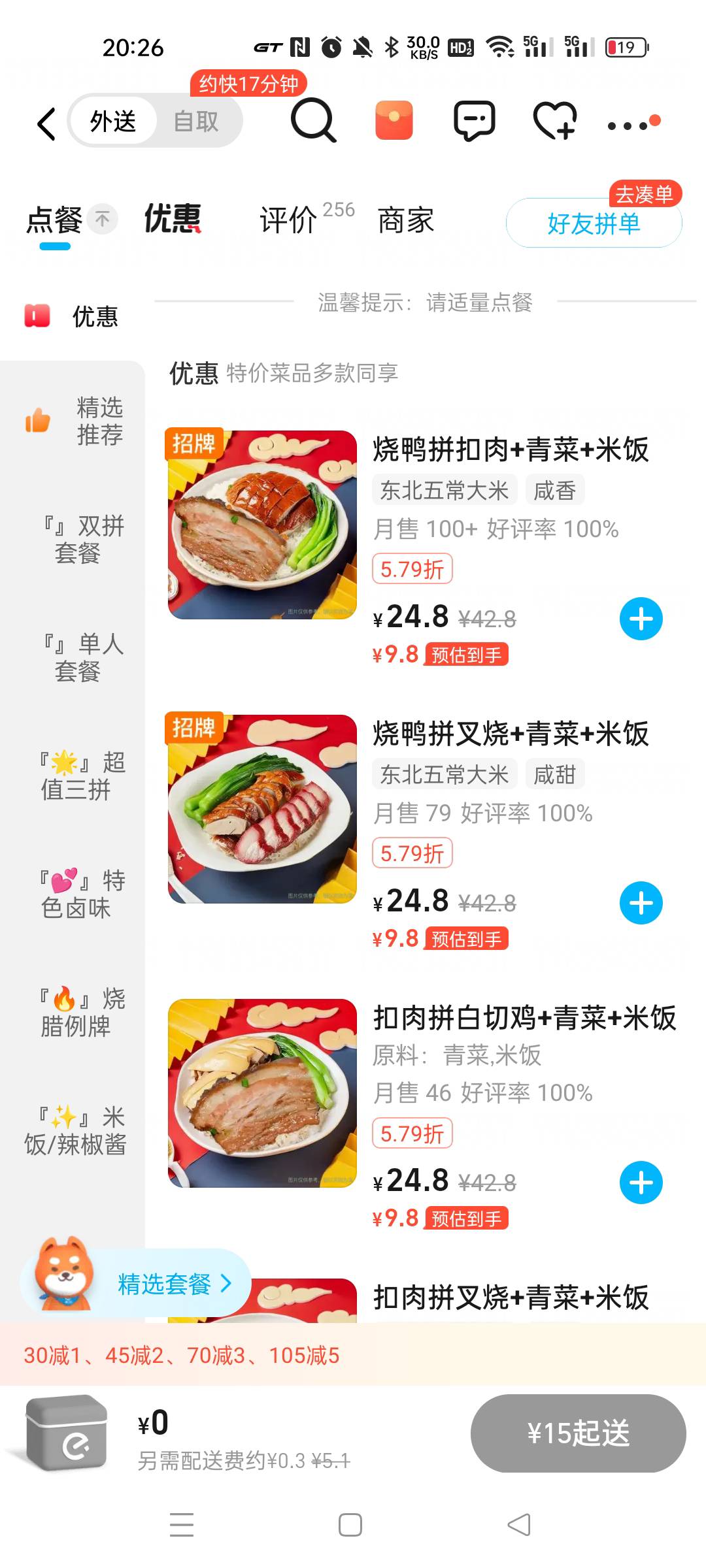
Task: Favorite this store with the heart icon
Action: 554,122
